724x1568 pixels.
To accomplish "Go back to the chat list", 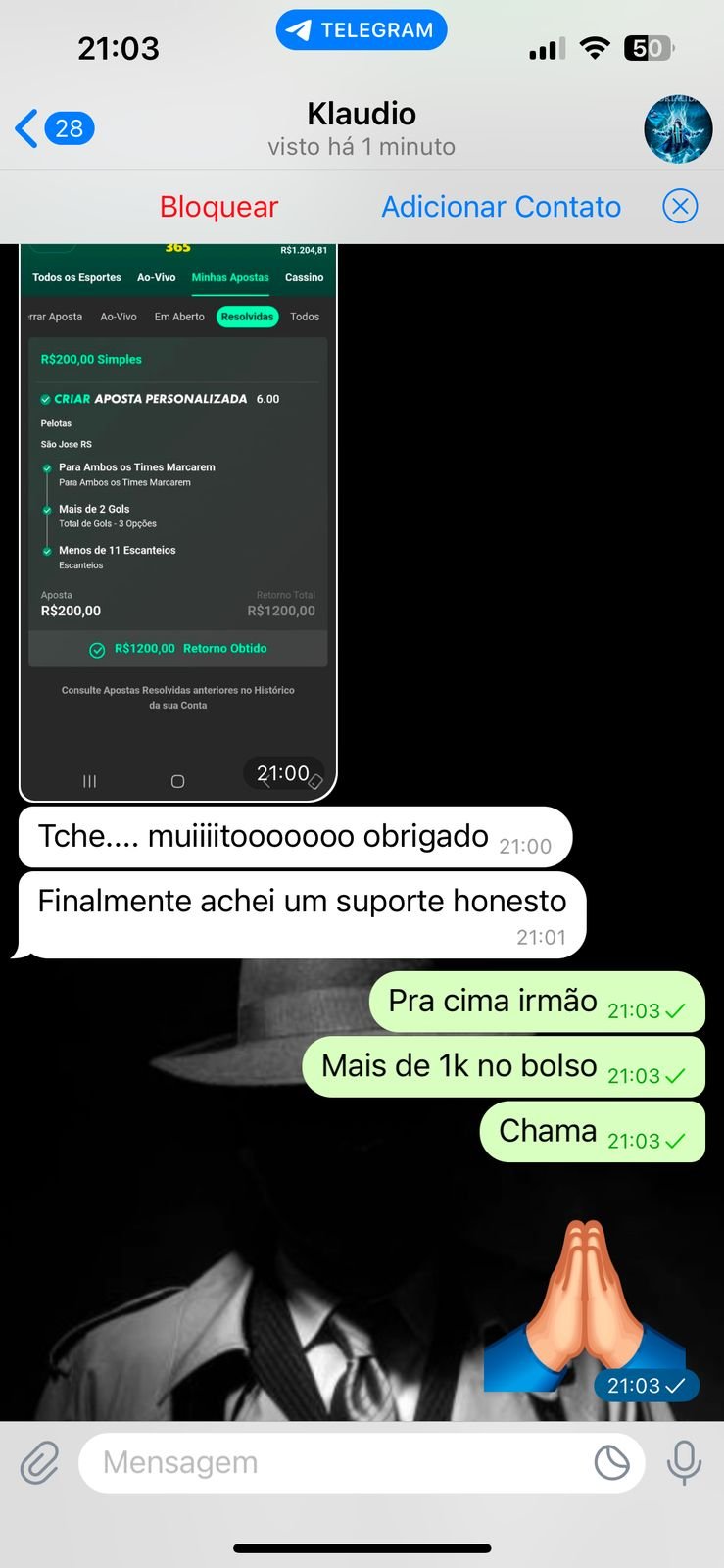I will 54,128.
